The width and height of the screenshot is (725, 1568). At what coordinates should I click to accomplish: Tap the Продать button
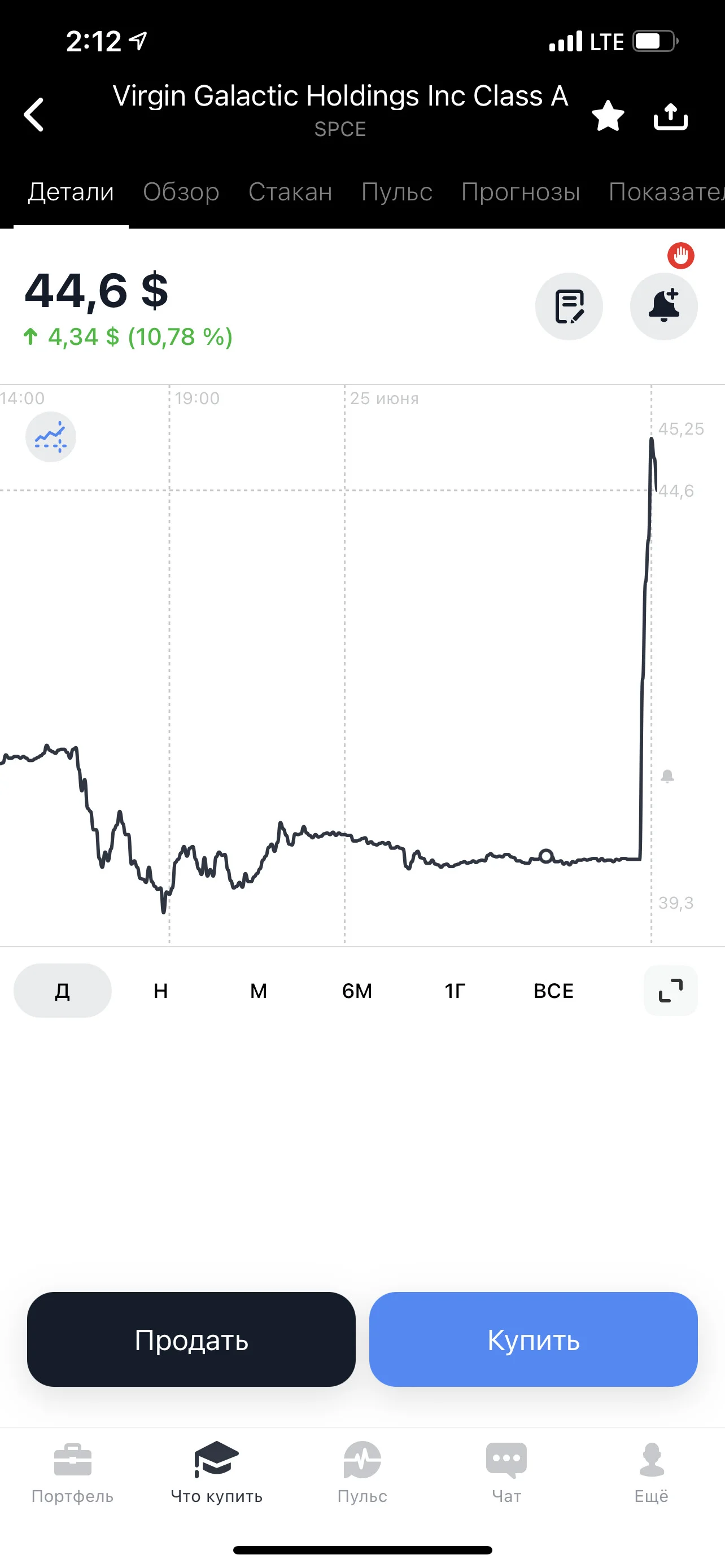click(x=191, y=1339)
